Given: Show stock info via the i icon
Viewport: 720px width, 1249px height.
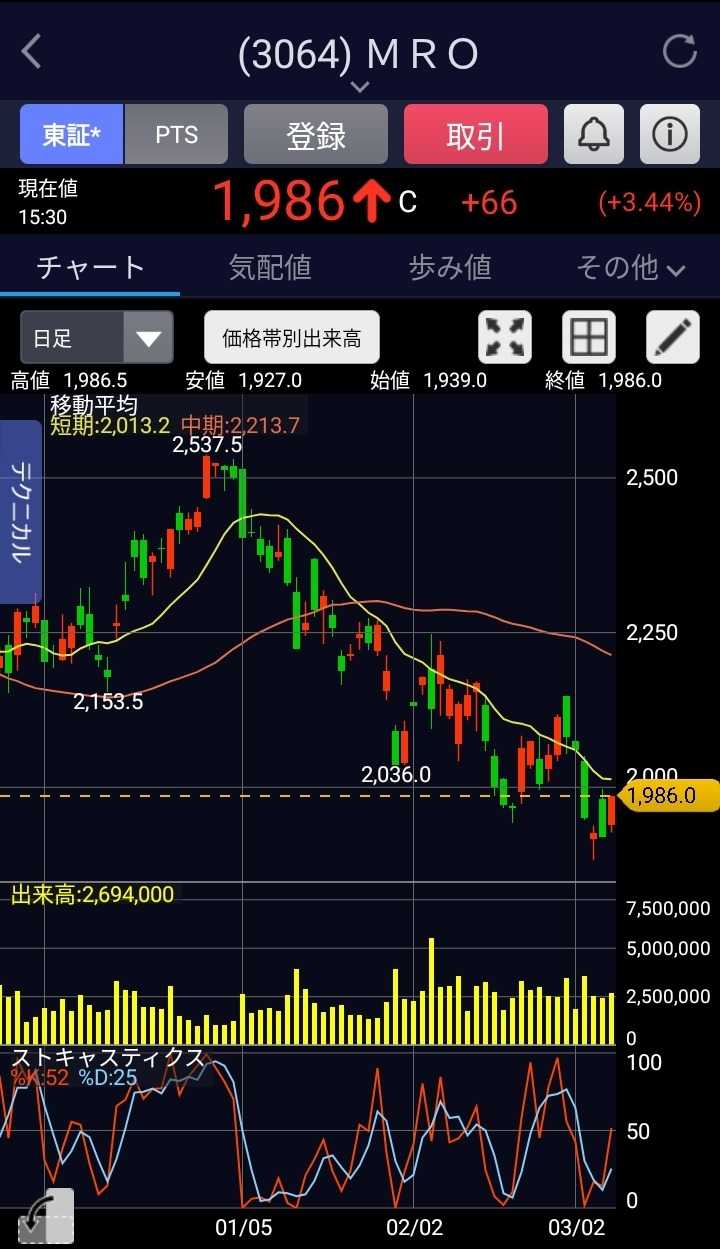Looking at the screenshot, I should (x=670, y=135).
